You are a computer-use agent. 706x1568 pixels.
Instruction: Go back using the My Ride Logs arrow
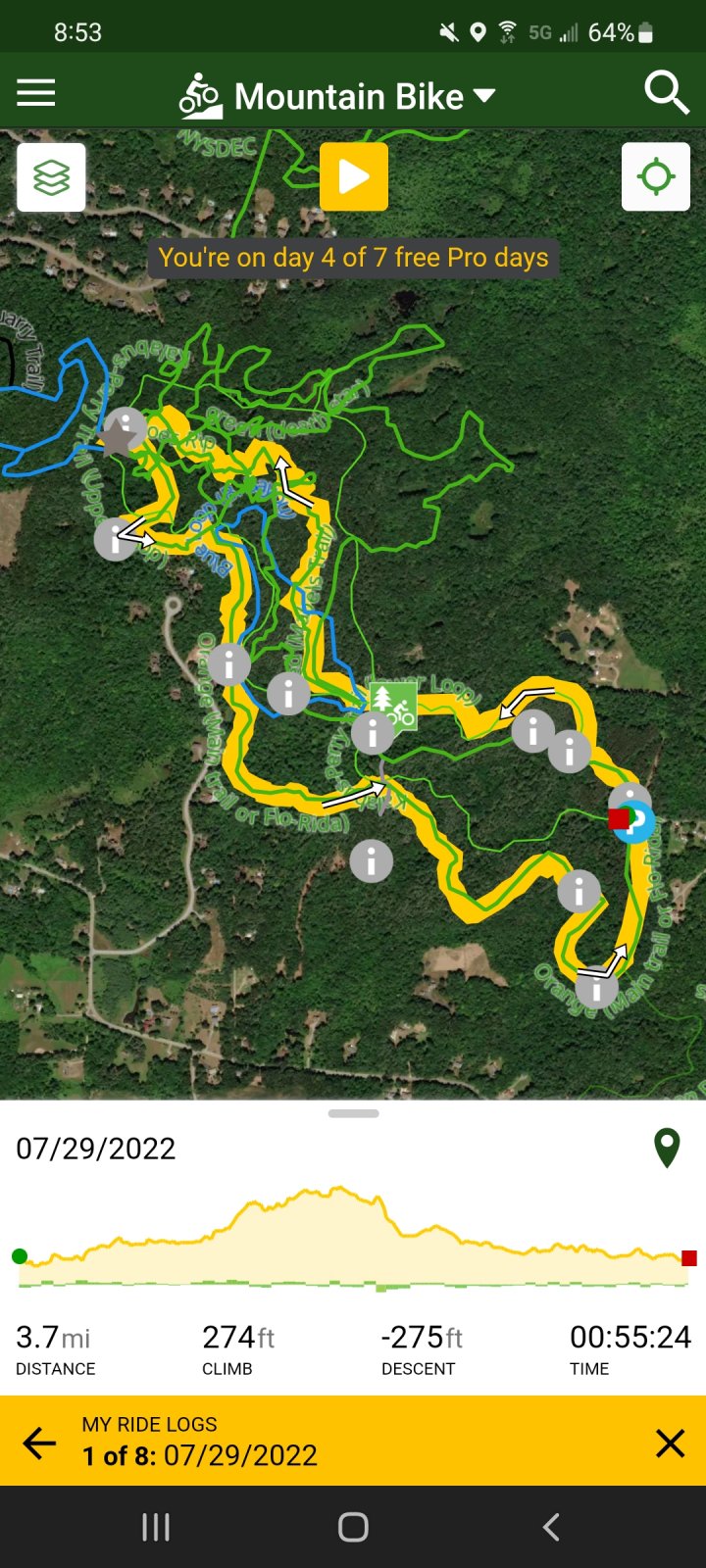(38, 1443)
